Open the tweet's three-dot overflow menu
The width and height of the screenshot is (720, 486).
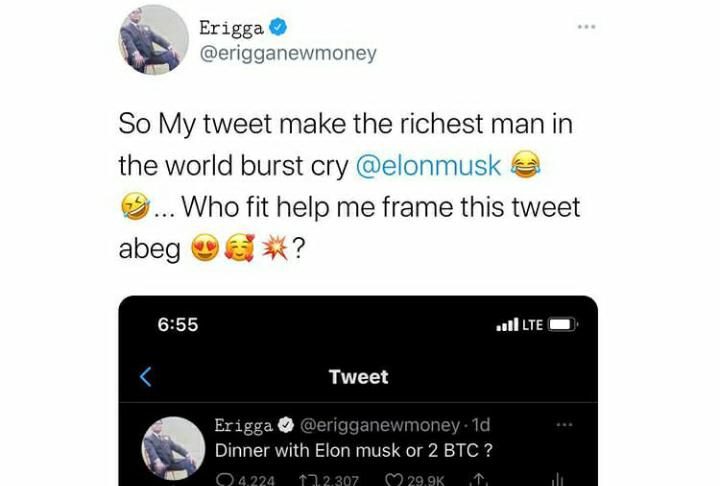(586, 26)
